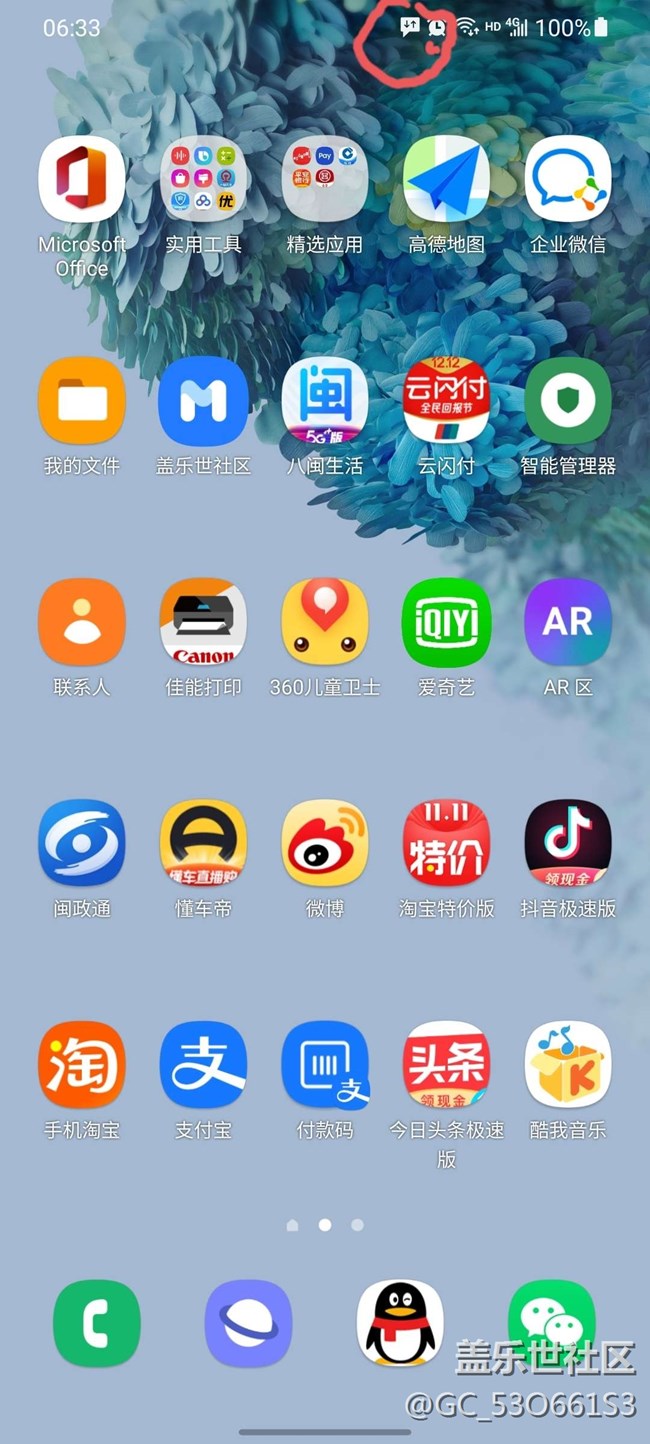Image resolution: width=650 pixels, height=1444 pixels.
Task: Open 联系人 contacts app
Action: tap(82, 622)
